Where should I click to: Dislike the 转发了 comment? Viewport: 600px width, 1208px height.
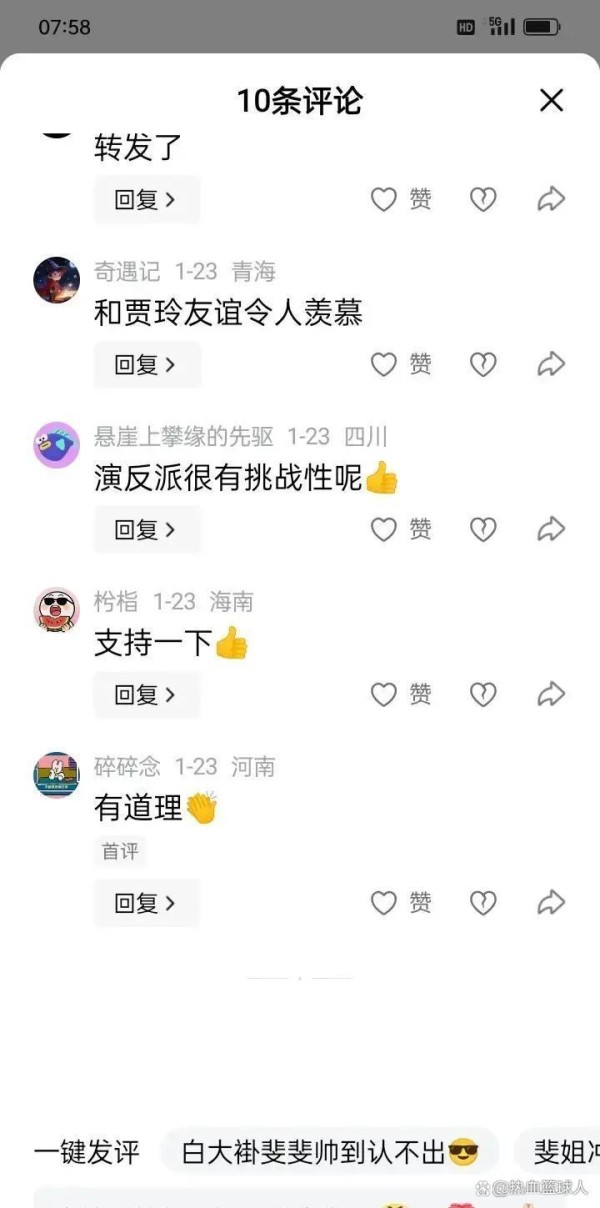(x=483, y=200)
